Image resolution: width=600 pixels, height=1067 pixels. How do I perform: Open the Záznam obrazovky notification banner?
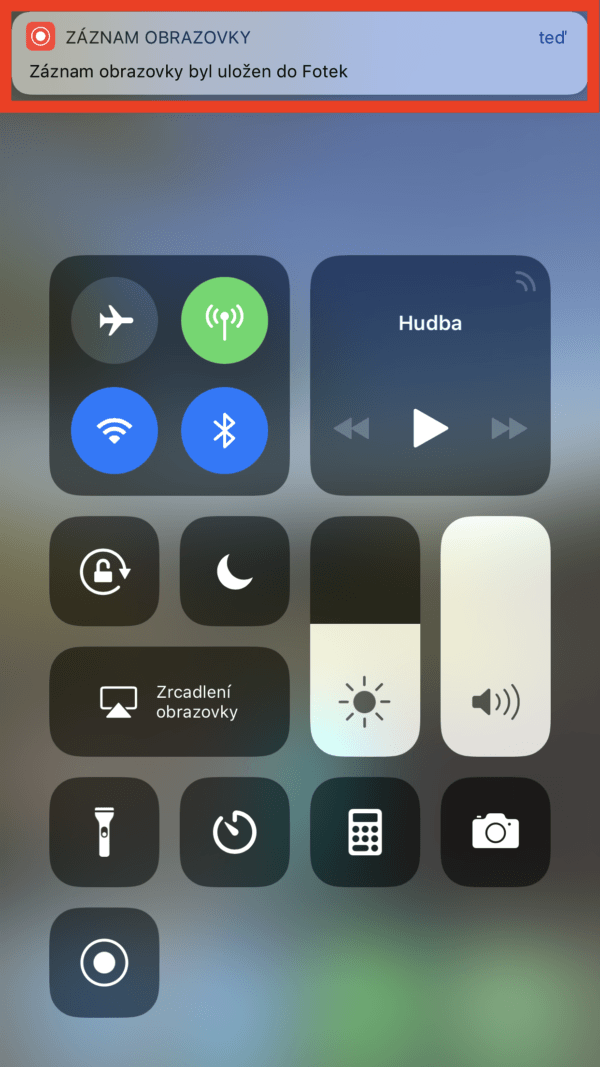click(x=299, y=55)
